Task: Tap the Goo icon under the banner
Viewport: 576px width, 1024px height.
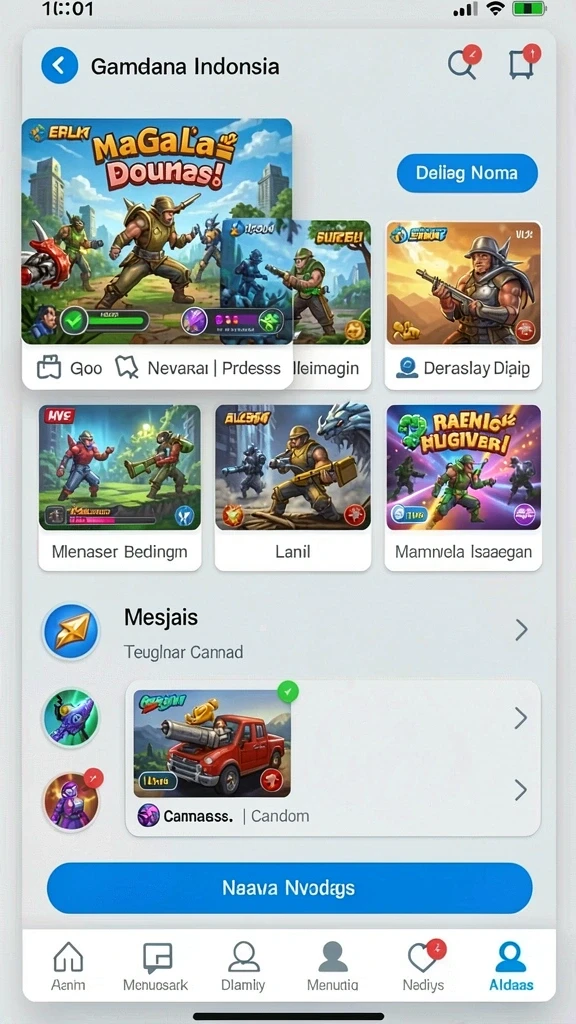Action: pyautogui.click(x=69, y=368)
